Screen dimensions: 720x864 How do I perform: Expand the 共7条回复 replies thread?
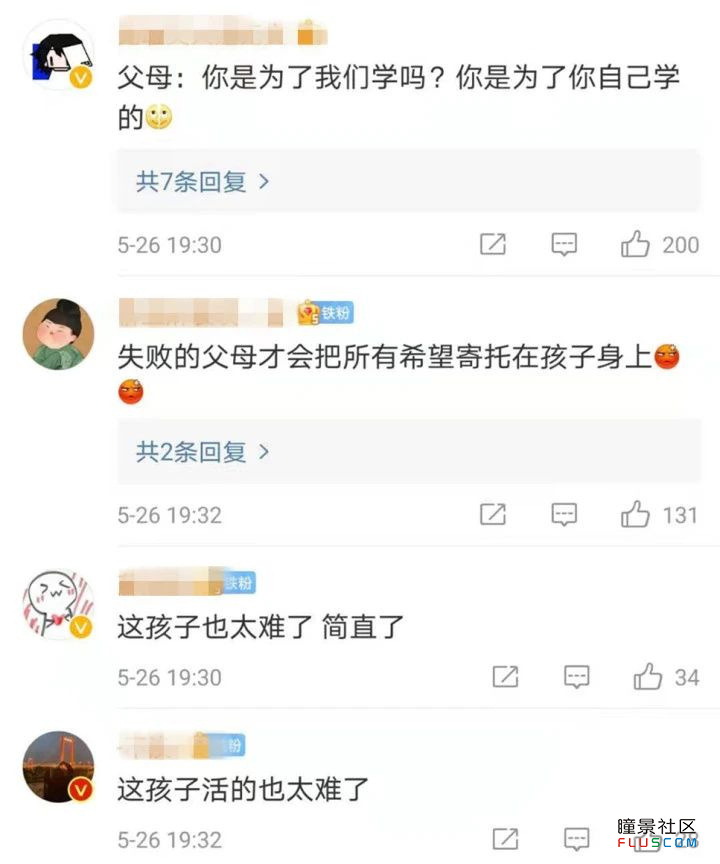(x=191, y=181)
